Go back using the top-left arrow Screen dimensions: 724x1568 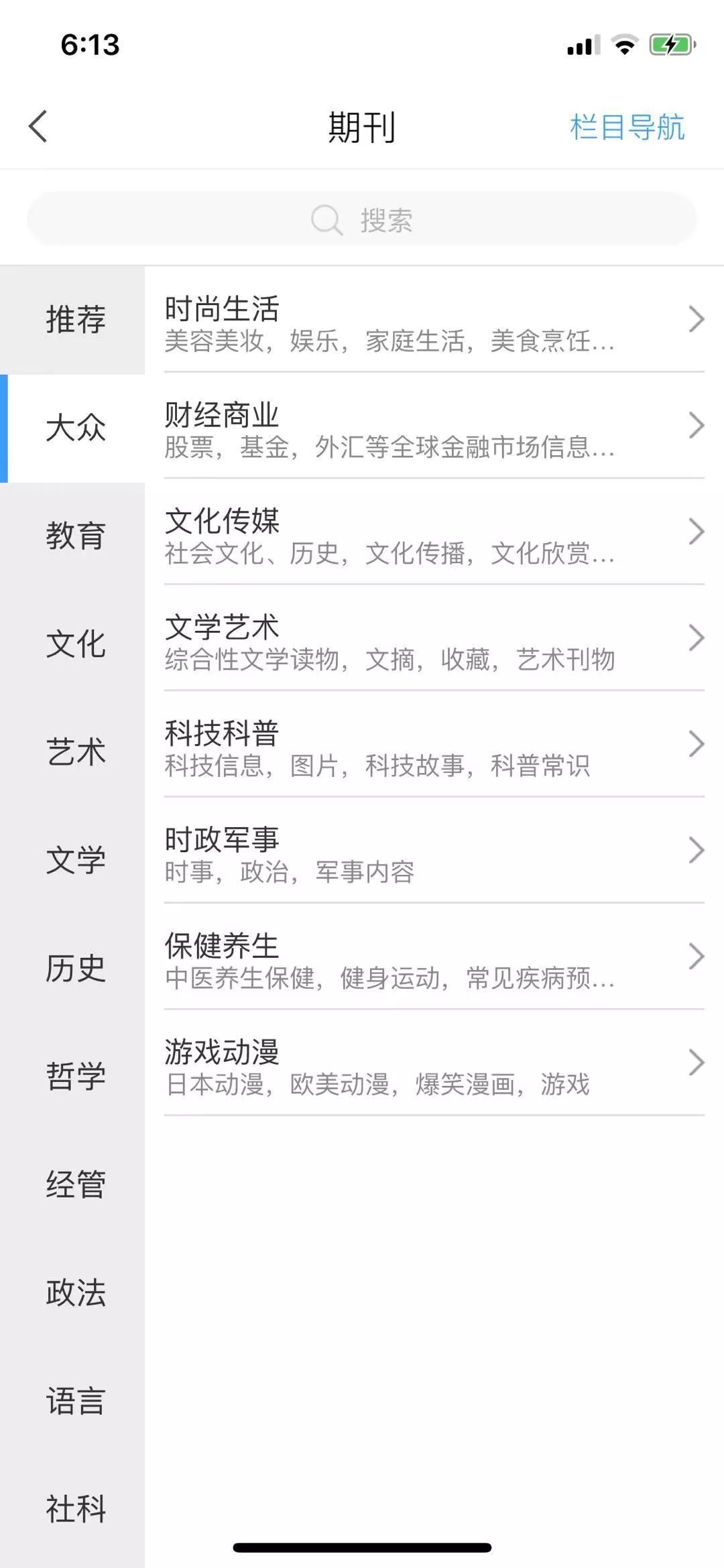pos(38,126)
